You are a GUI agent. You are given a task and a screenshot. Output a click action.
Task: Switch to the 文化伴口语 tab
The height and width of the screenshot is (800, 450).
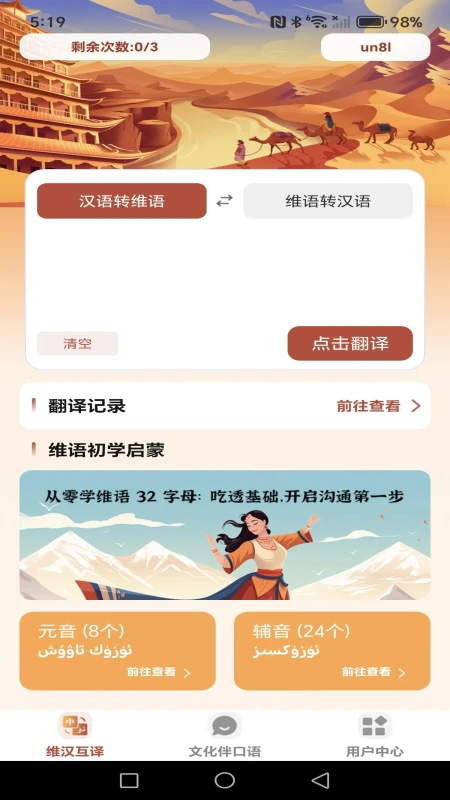pyautogui.click(x=224, y=735)
